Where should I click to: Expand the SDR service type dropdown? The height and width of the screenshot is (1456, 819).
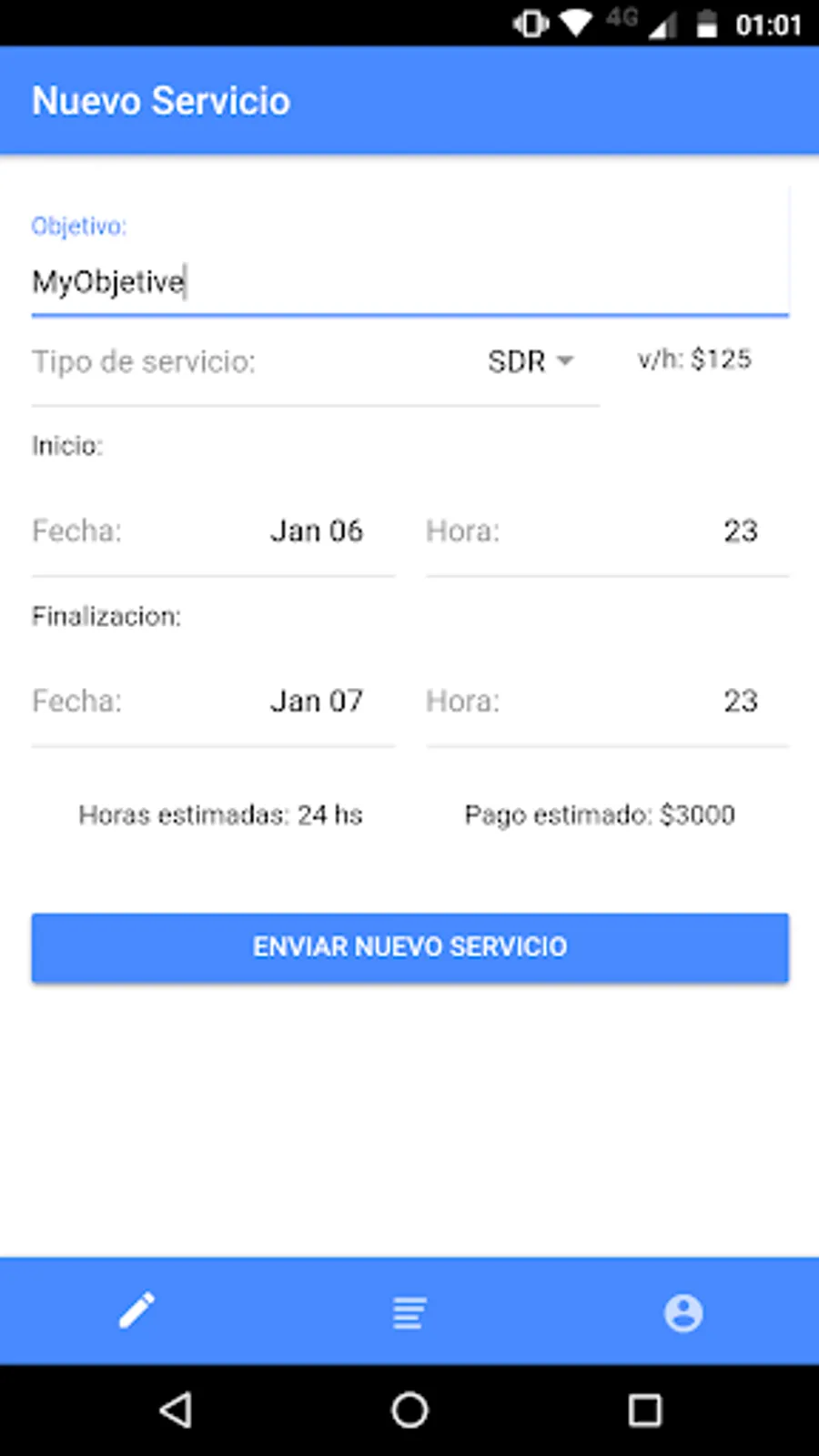click(x=531, y=361)
